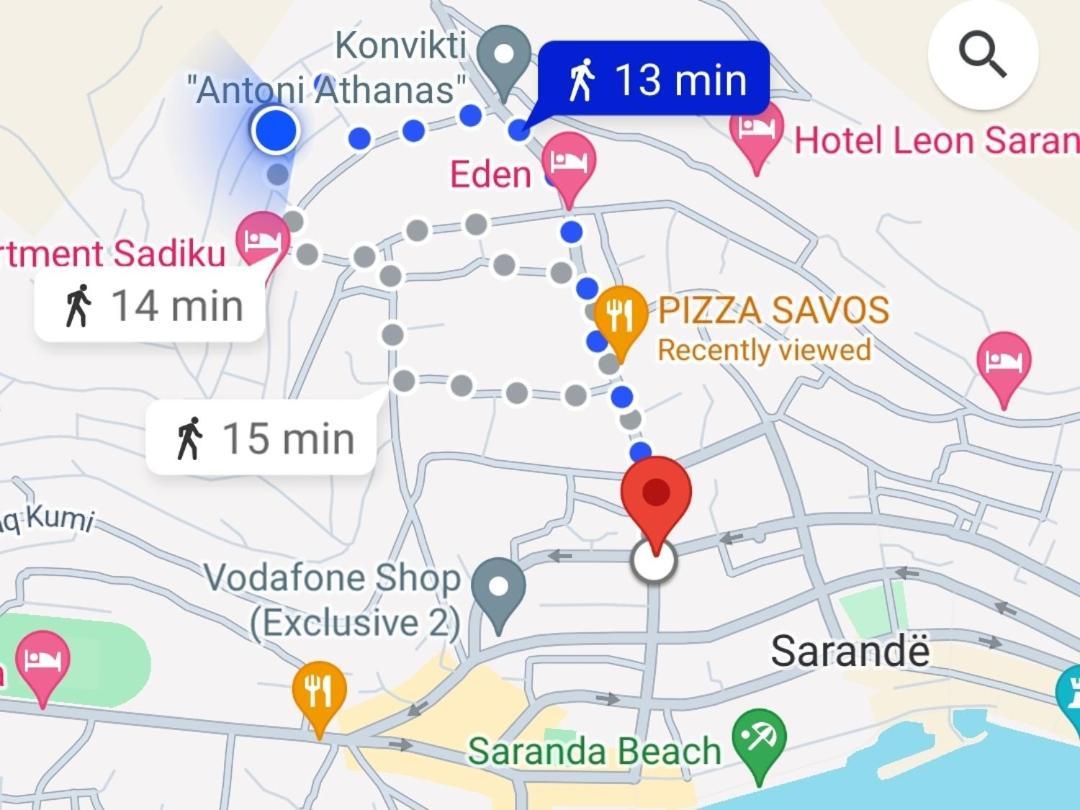This screenshot has width=1080, height=810.
Task: Tap the red destination pin
Action: click(x=656, y=495)
